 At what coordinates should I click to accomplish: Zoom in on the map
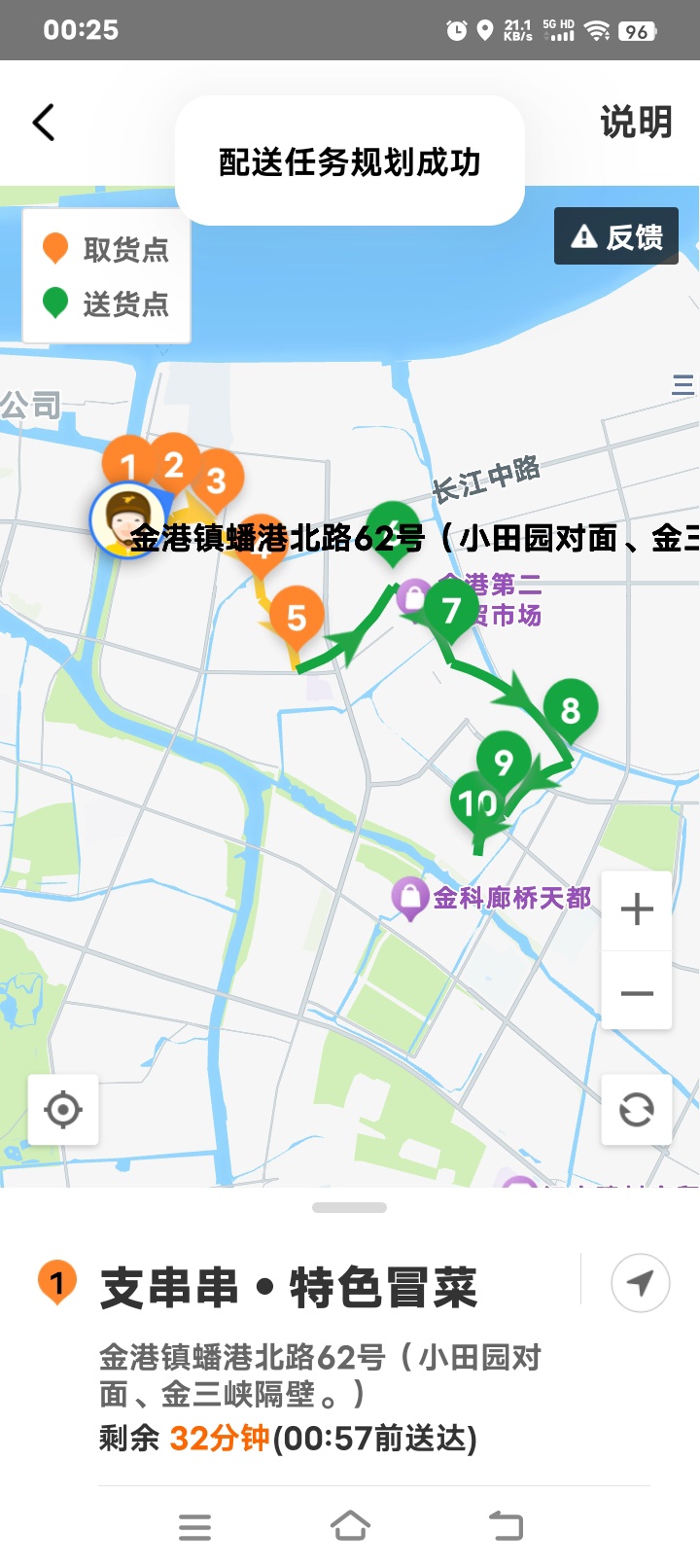click(x=637, y=910)
